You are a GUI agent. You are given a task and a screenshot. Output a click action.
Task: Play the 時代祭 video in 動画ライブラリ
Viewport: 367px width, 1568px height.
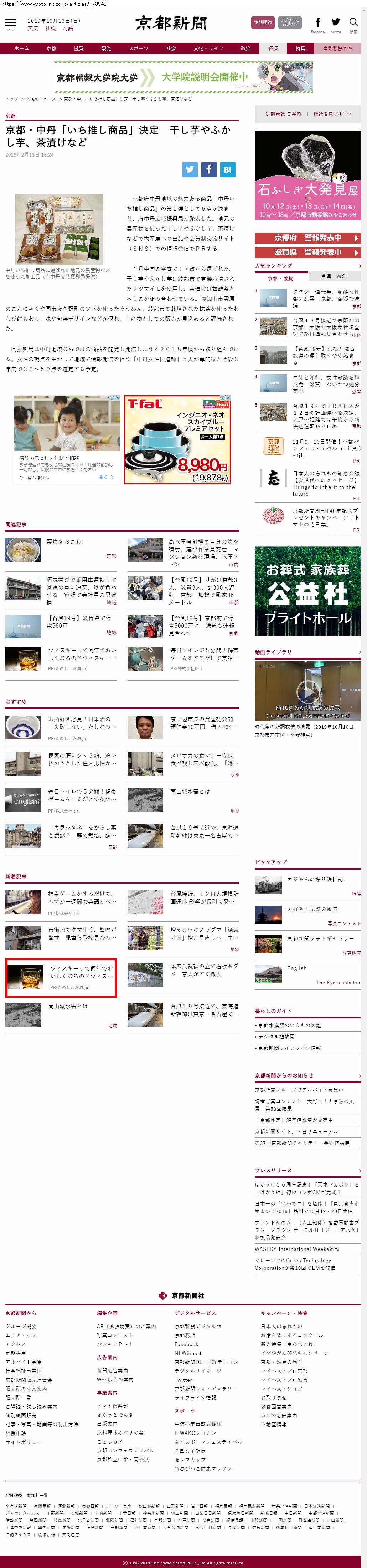click(307, 692)
